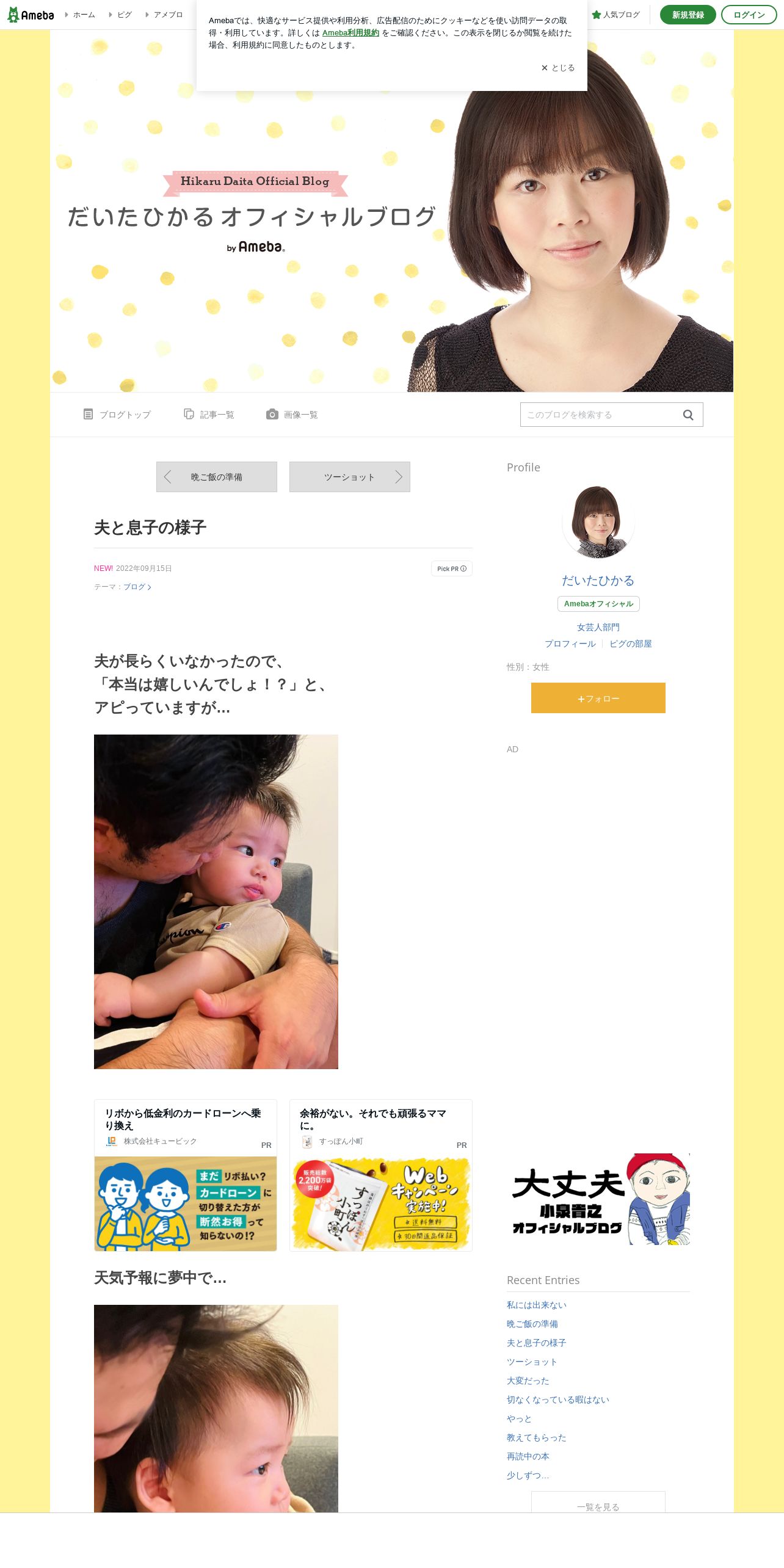
Task: Tap the ログイン login button
Action: 749,15
